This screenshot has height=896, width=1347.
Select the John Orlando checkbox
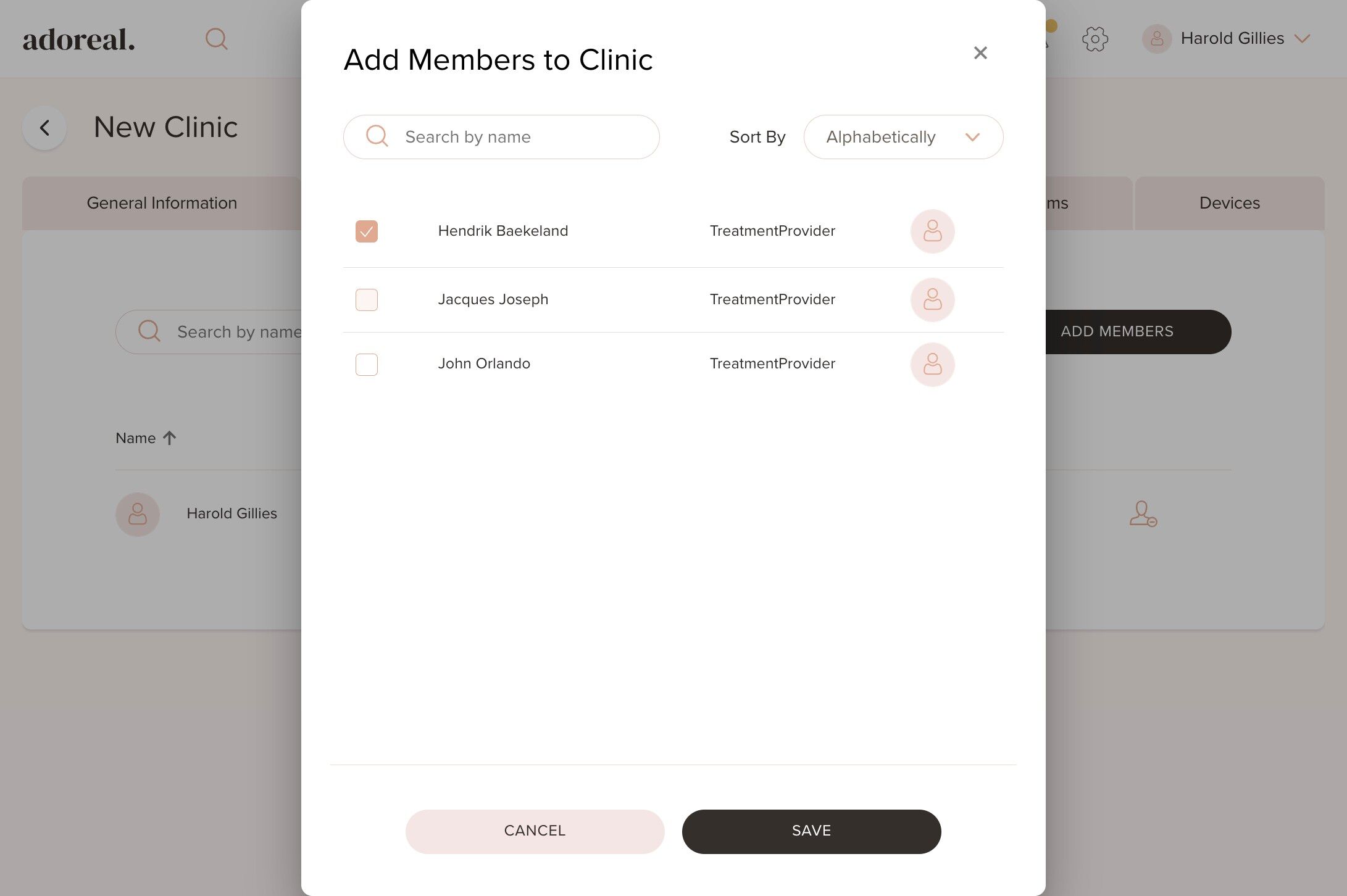[366, 364]
